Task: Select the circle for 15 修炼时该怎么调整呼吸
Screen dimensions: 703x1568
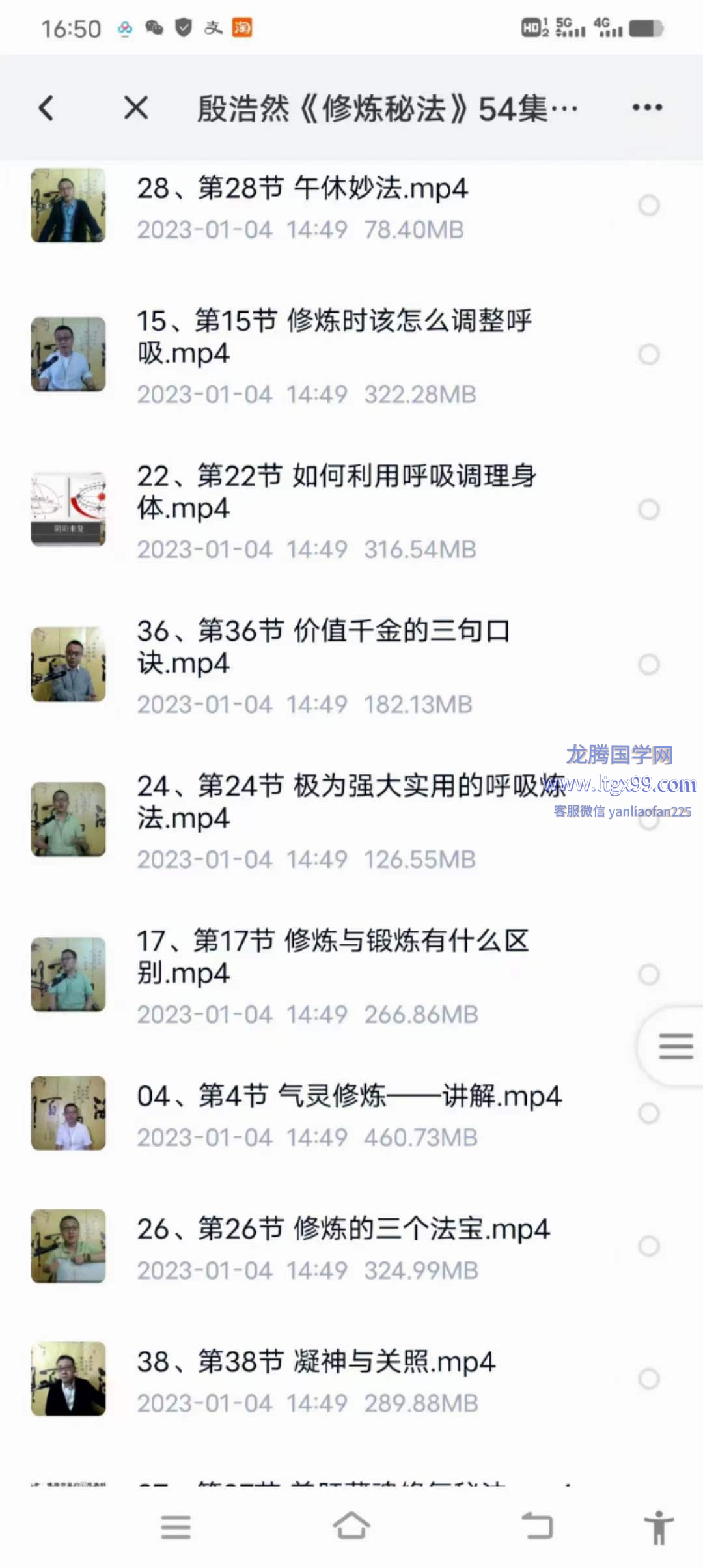Action: point(648,355)
